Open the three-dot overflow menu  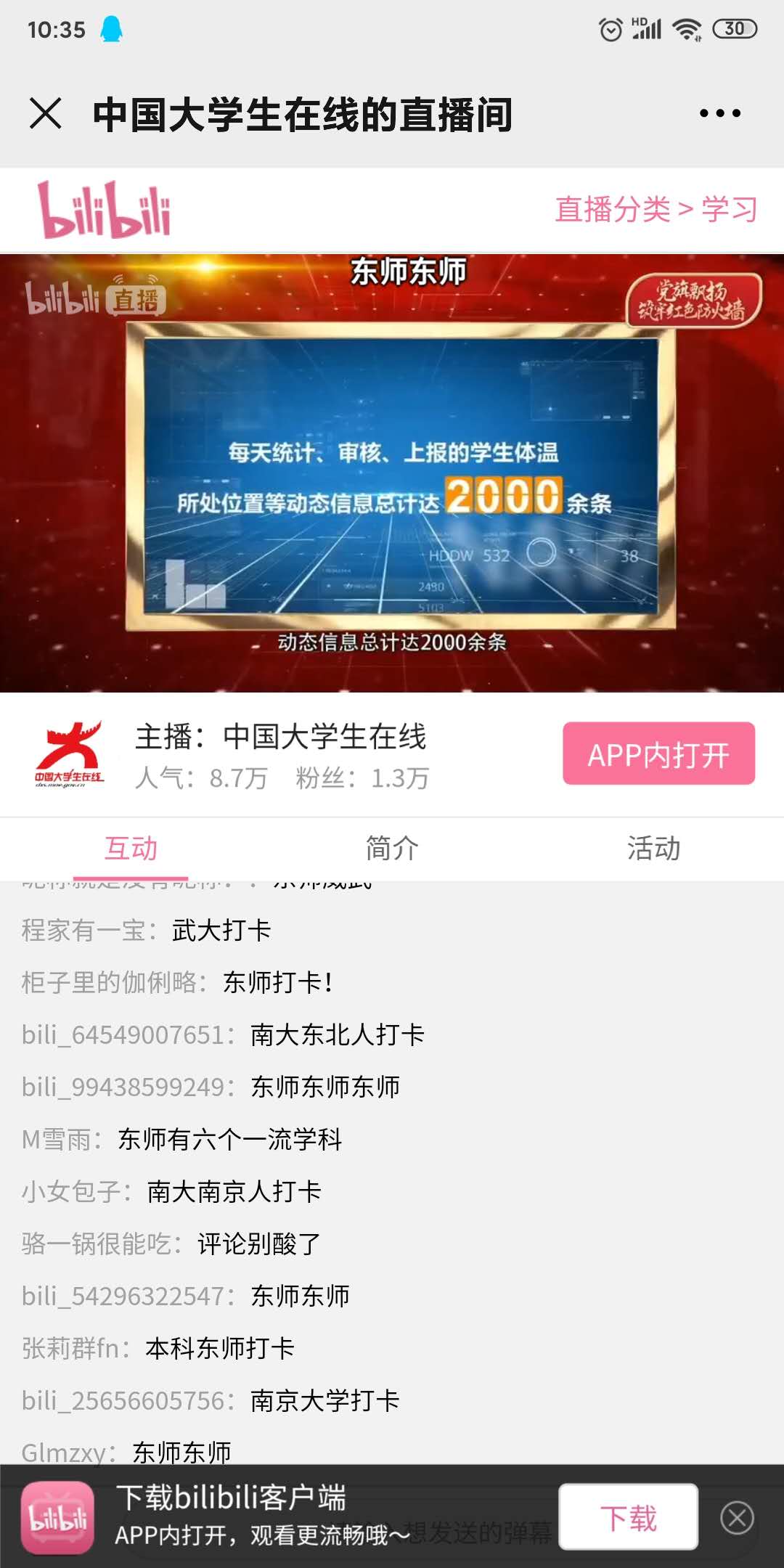[x=719, y=113]
